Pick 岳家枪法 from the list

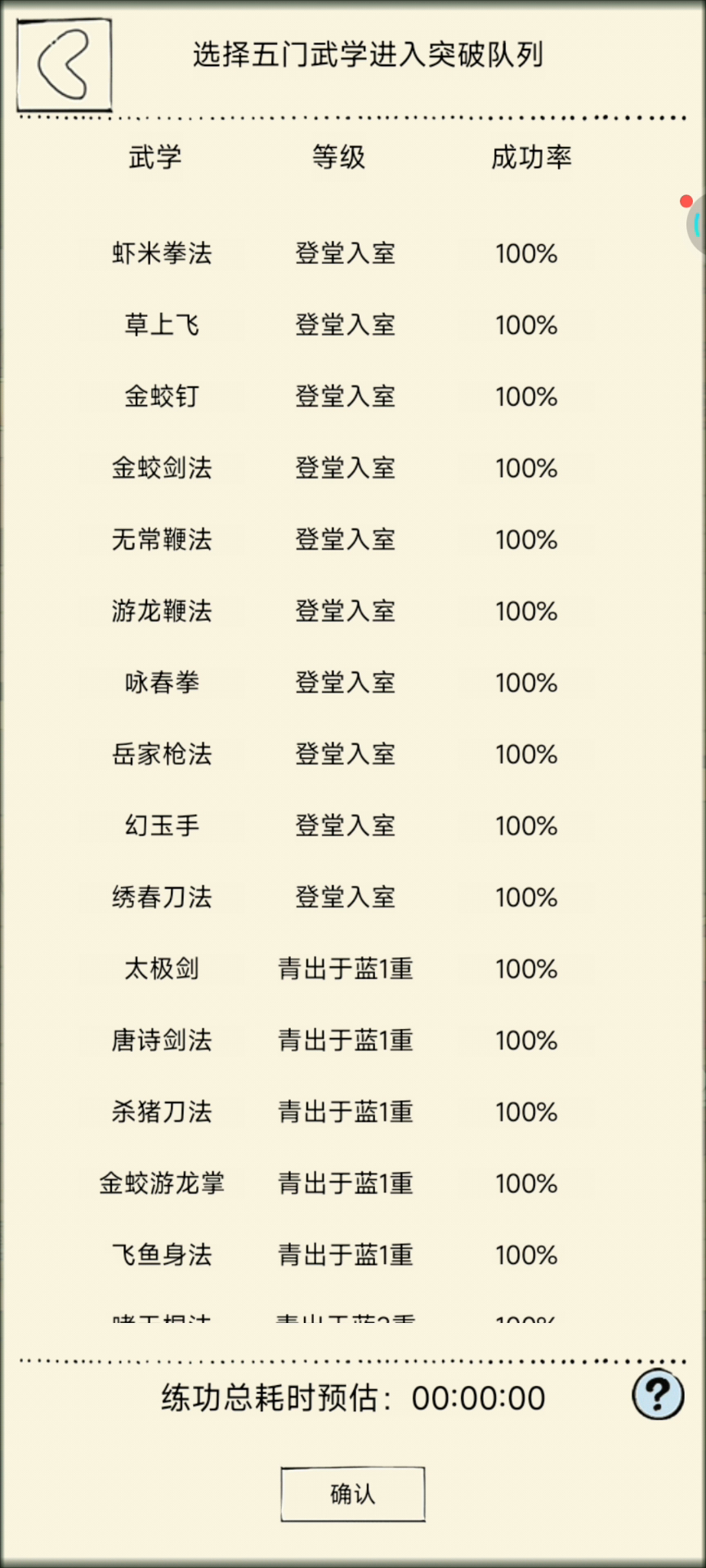[x=335, y=754]
